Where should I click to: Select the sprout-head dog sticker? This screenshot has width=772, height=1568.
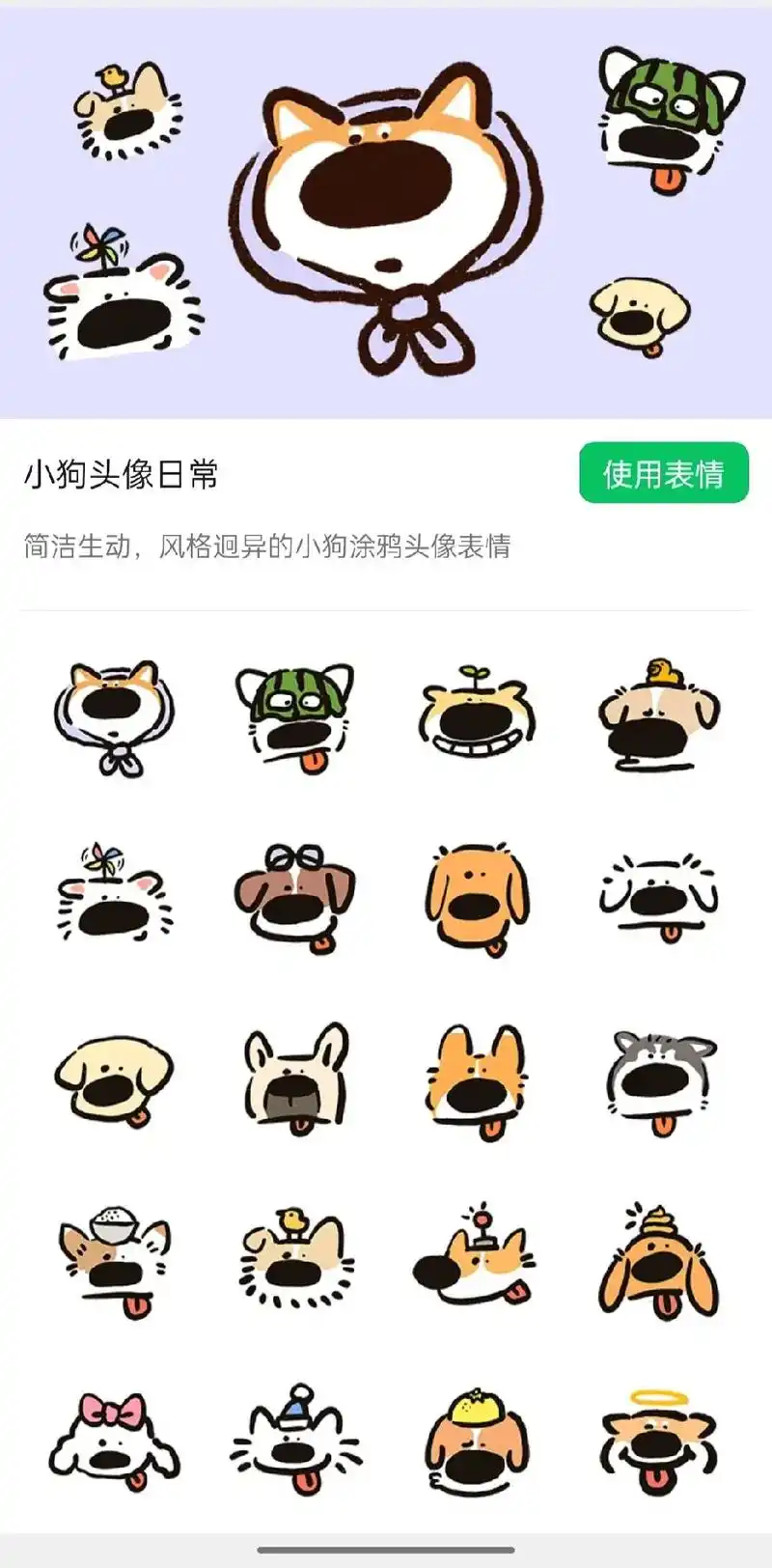(478, 714)
